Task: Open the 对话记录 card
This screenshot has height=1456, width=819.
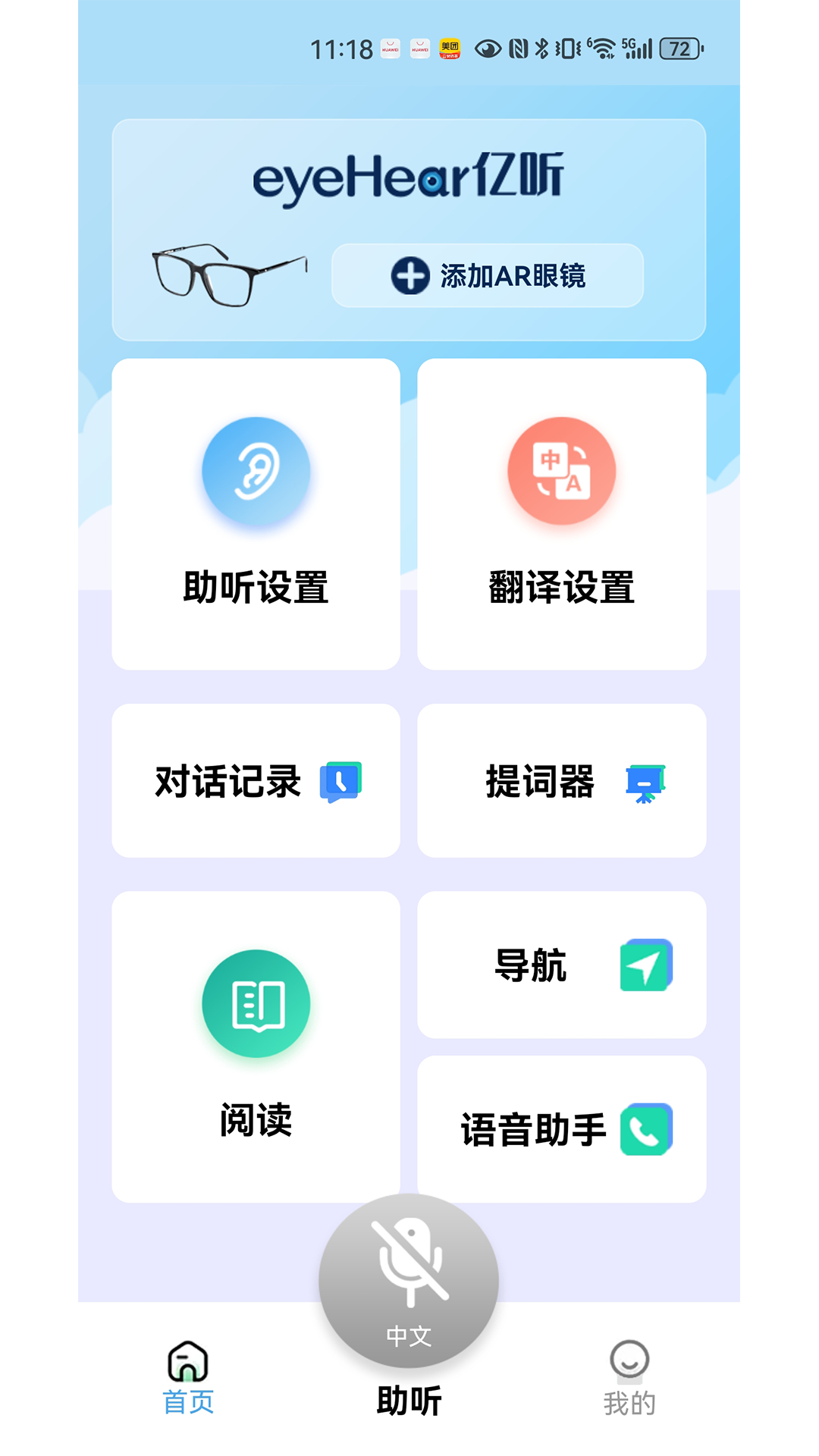Action: [x=256, y=778]
